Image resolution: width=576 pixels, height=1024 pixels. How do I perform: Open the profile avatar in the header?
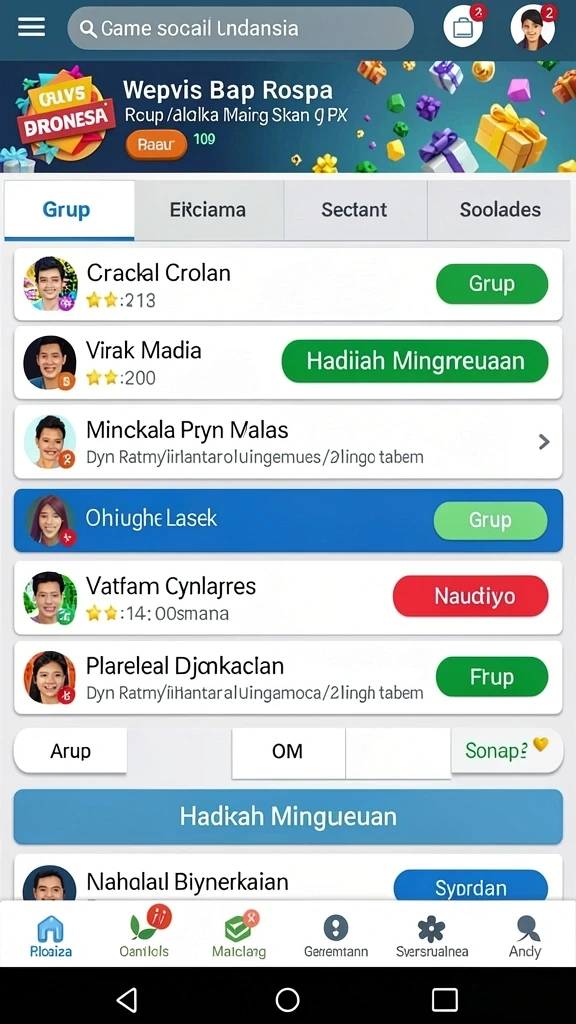[x=532, y=27]
